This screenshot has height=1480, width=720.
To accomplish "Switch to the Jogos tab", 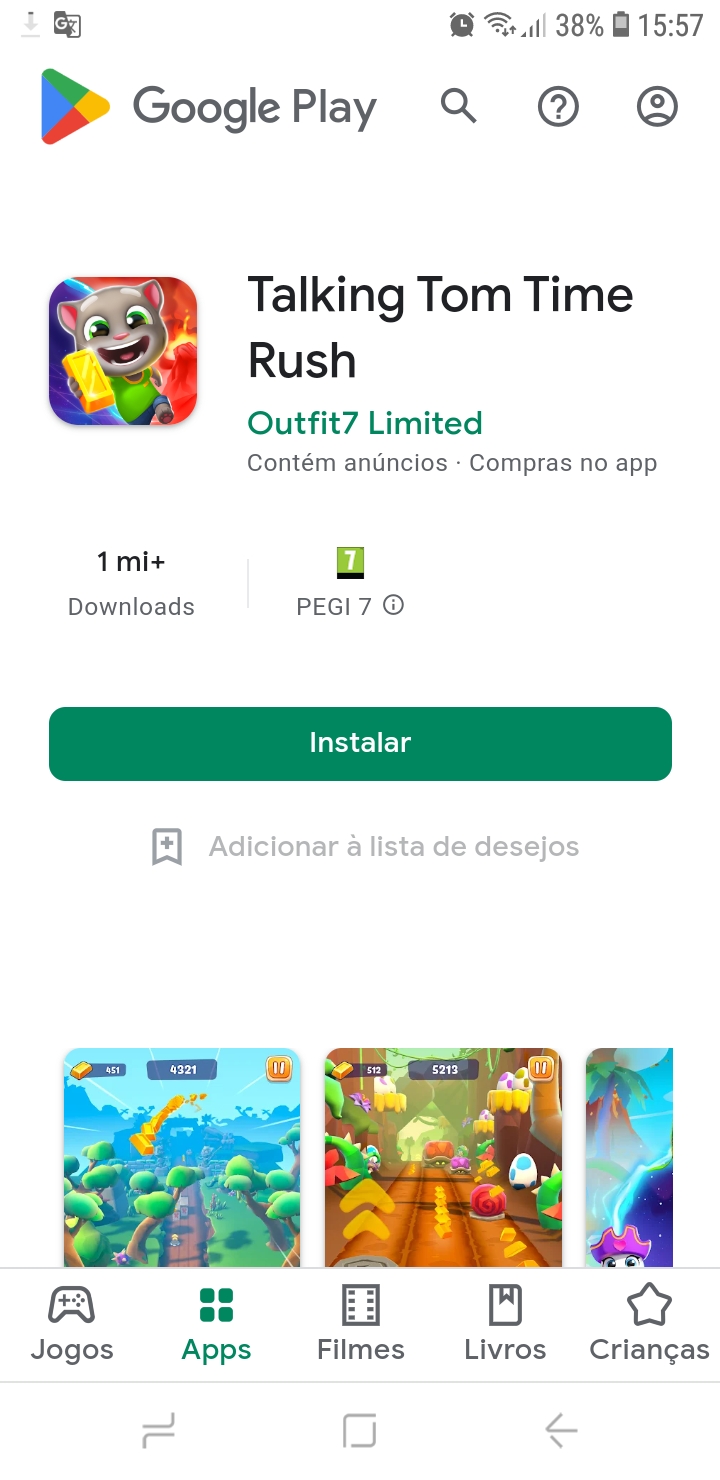I will [x=72, y=1324].
